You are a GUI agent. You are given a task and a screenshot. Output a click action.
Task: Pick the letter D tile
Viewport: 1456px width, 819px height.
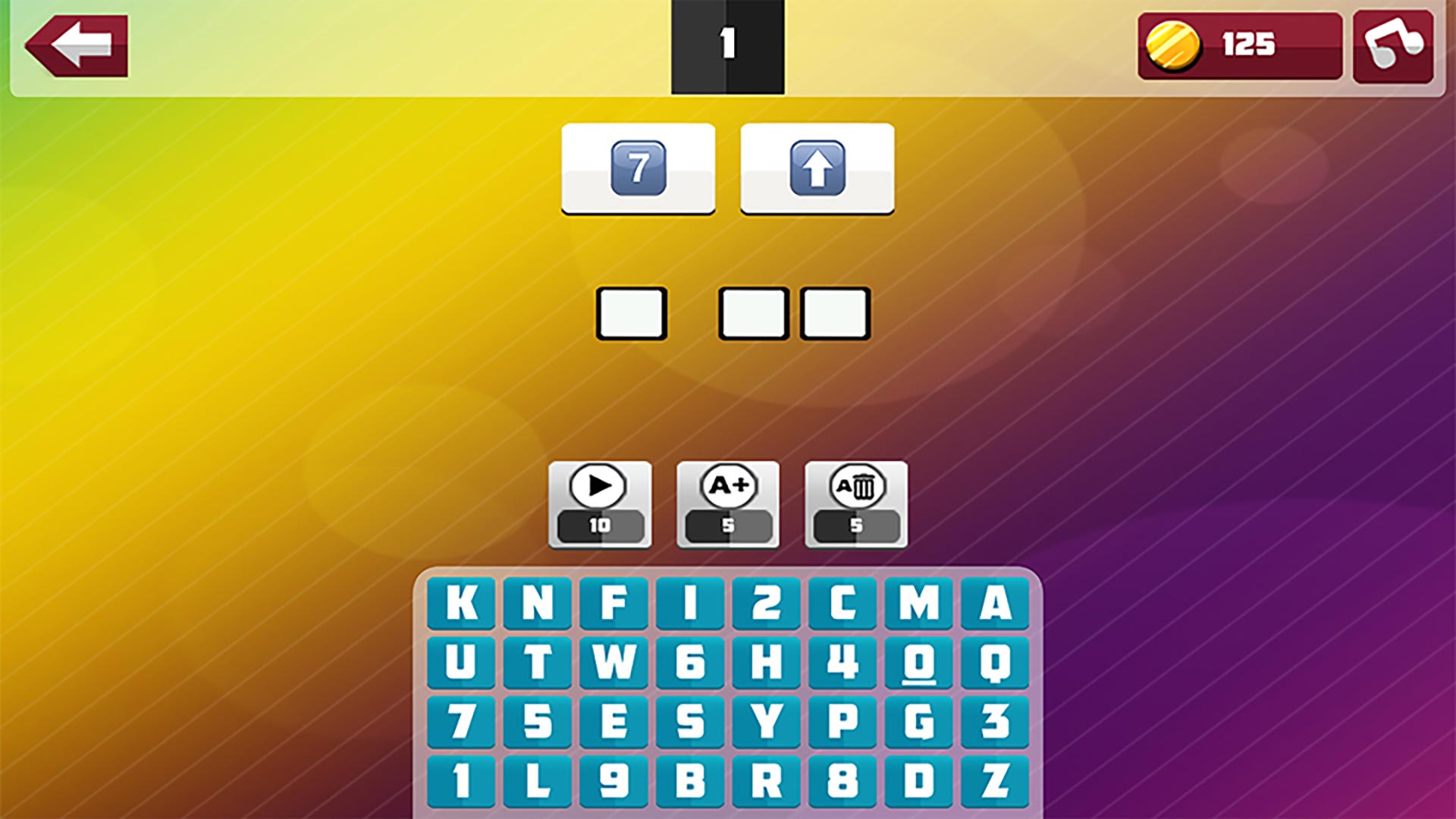pos(919,780)
